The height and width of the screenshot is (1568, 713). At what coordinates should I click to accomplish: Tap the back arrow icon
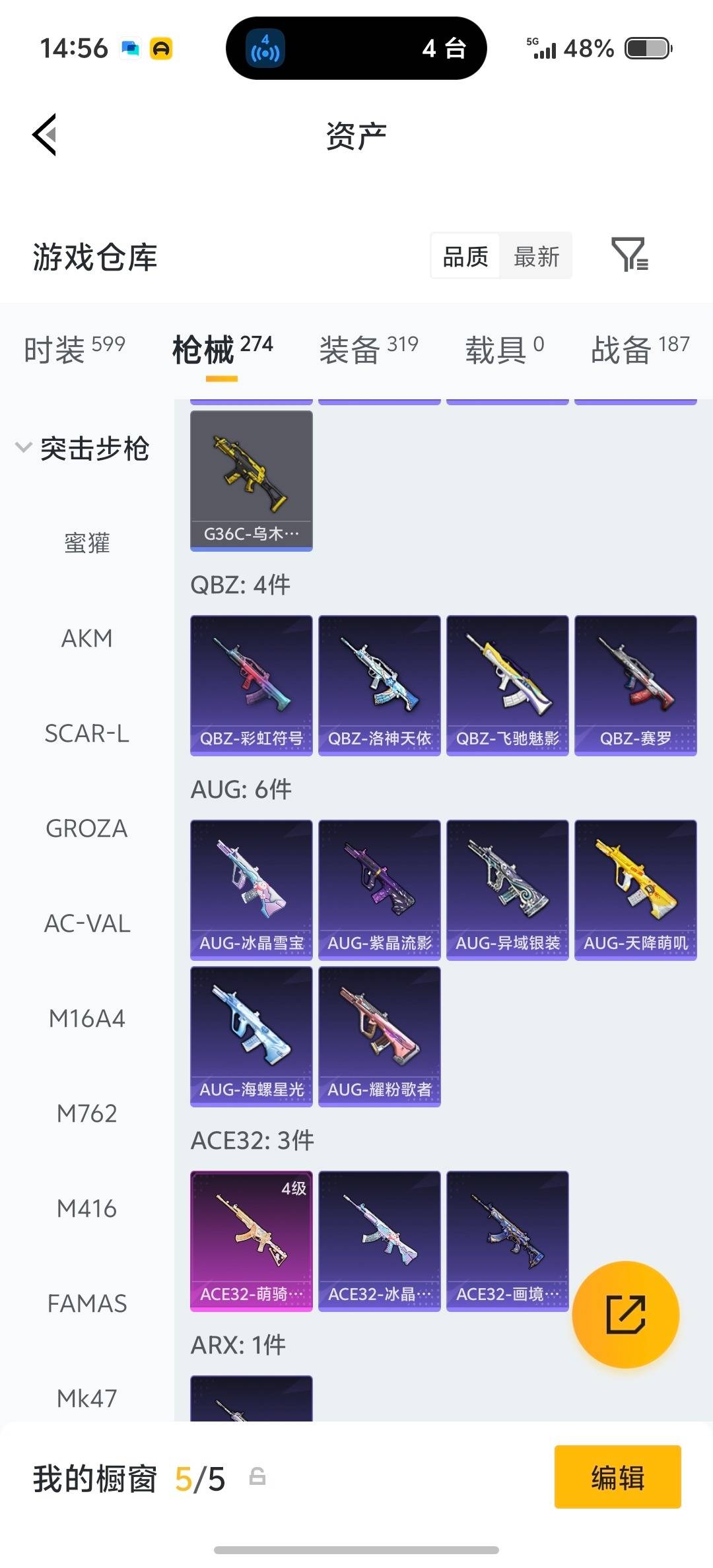[x=44, y=133]
